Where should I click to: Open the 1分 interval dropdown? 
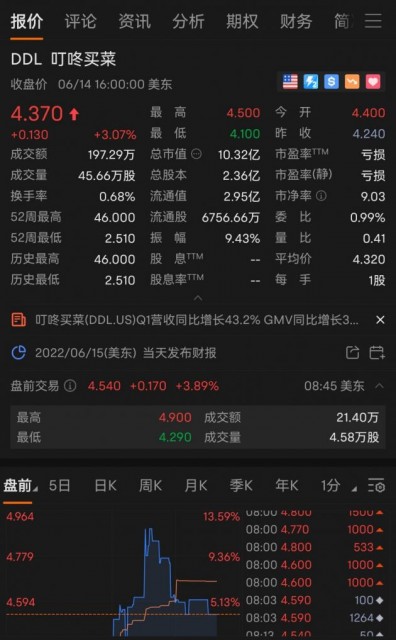(338, 486)
